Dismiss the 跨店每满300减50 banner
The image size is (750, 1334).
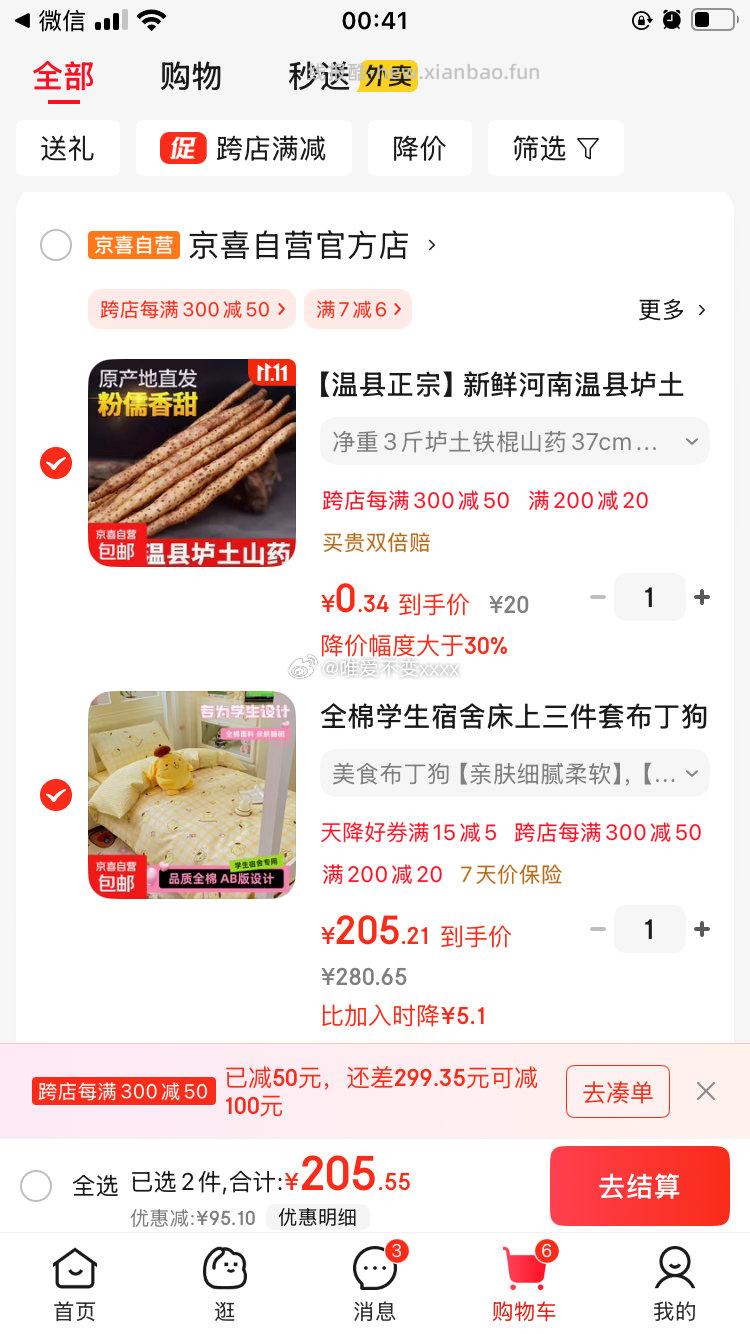pos(706,1091)
